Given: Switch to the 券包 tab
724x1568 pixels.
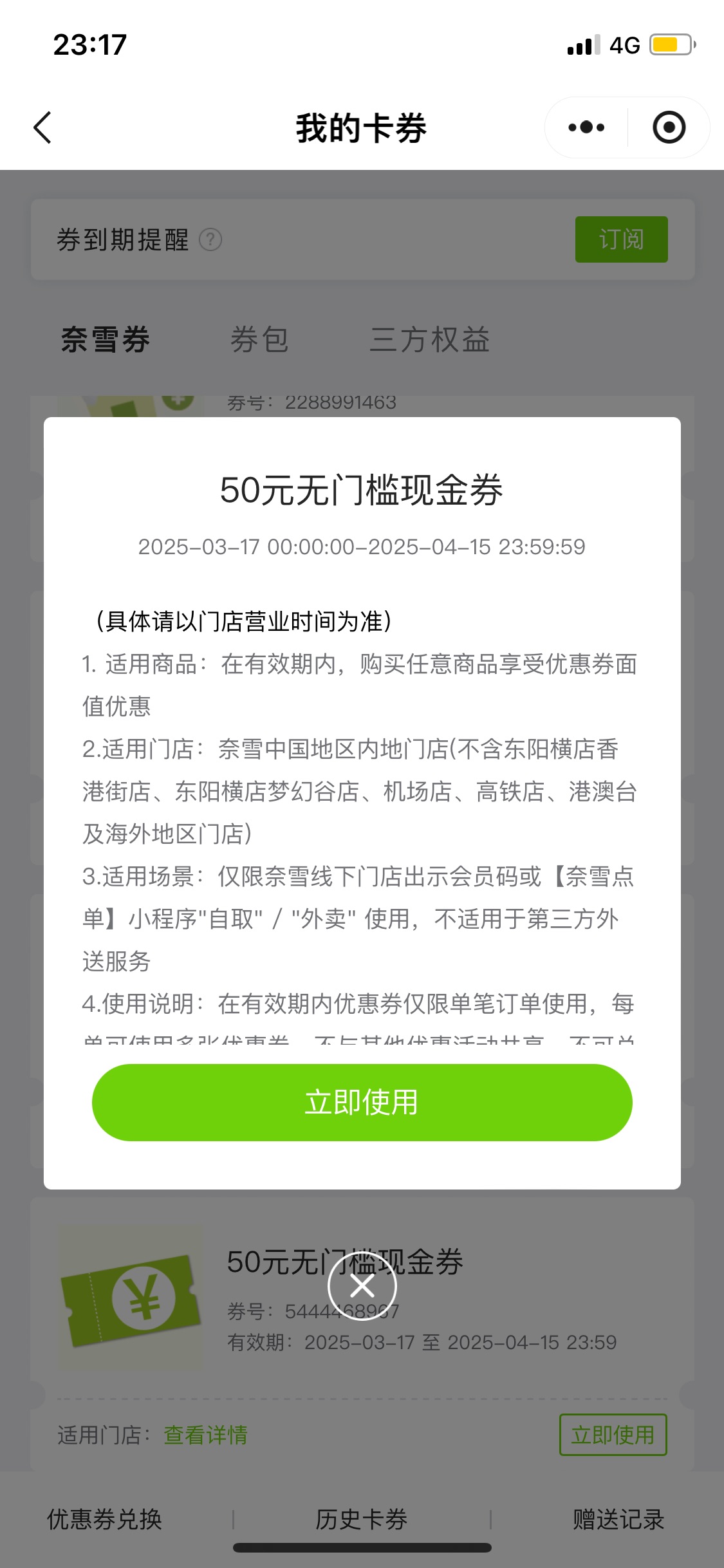Looking at the screenshot, I should point(259,339).
